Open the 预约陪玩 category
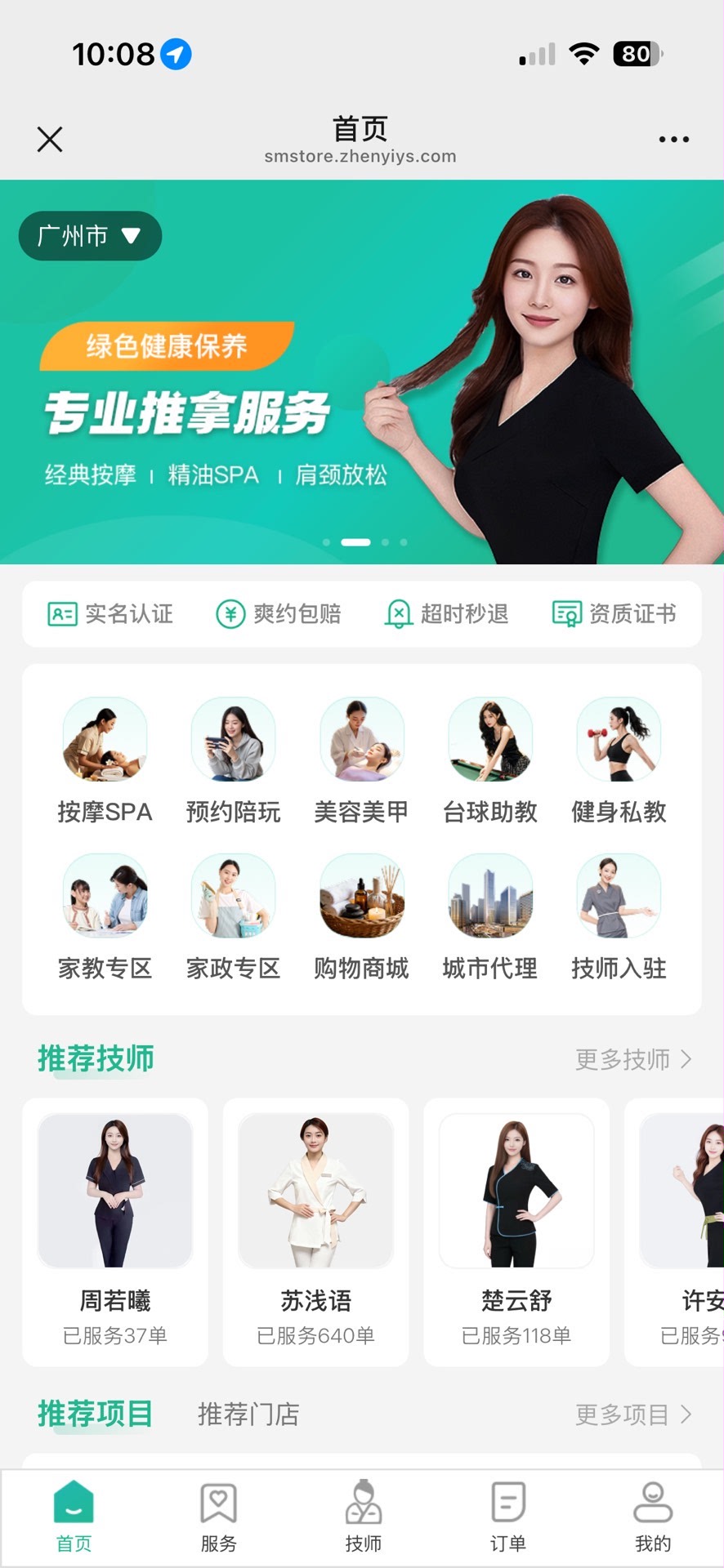The width and height of the screenshot is (724, 1568). [x=233, y=760]
